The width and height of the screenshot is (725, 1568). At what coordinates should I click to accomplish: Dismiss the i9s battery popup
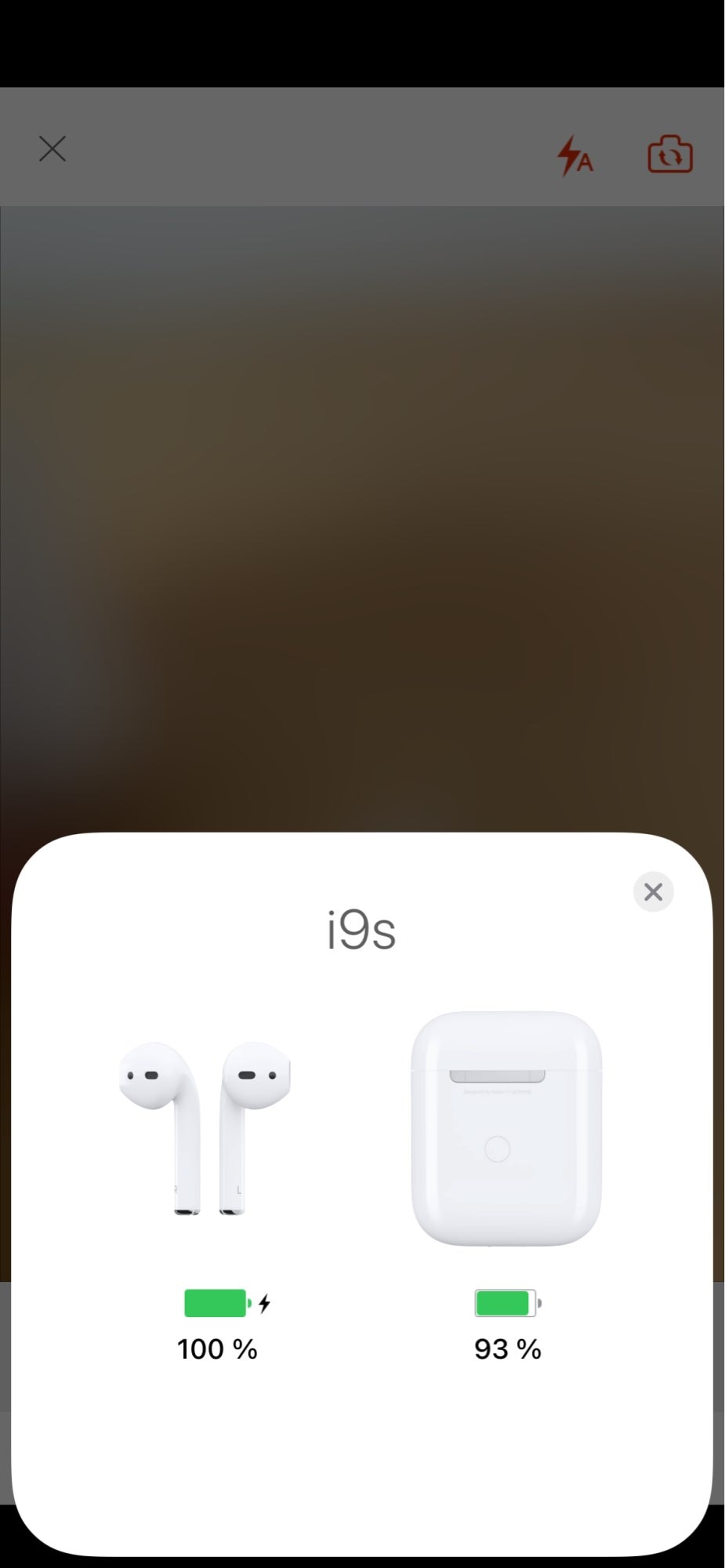(x=653, y=891)
